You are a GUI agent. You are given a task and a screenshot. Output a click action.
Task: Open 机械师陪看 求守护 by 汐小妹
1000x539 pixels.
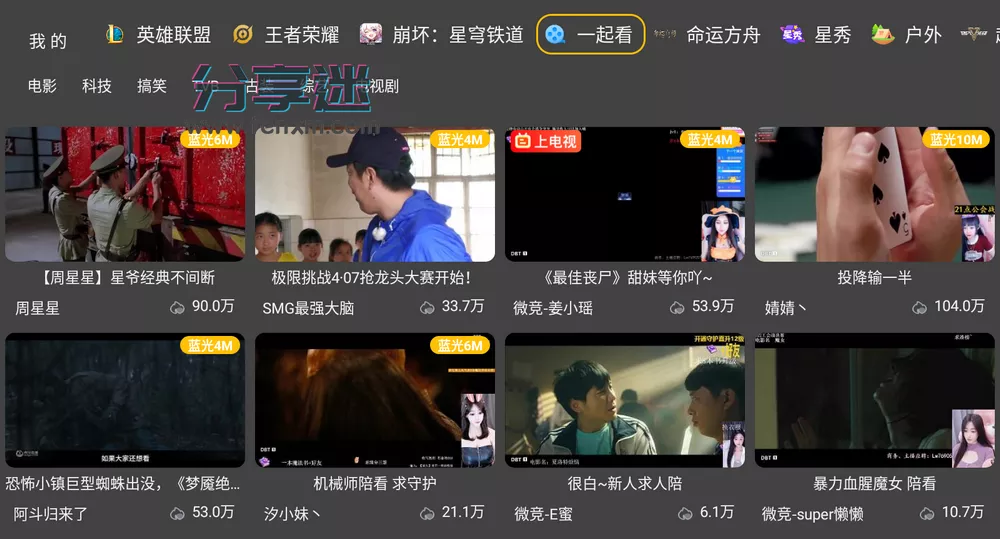coord(374,400)
